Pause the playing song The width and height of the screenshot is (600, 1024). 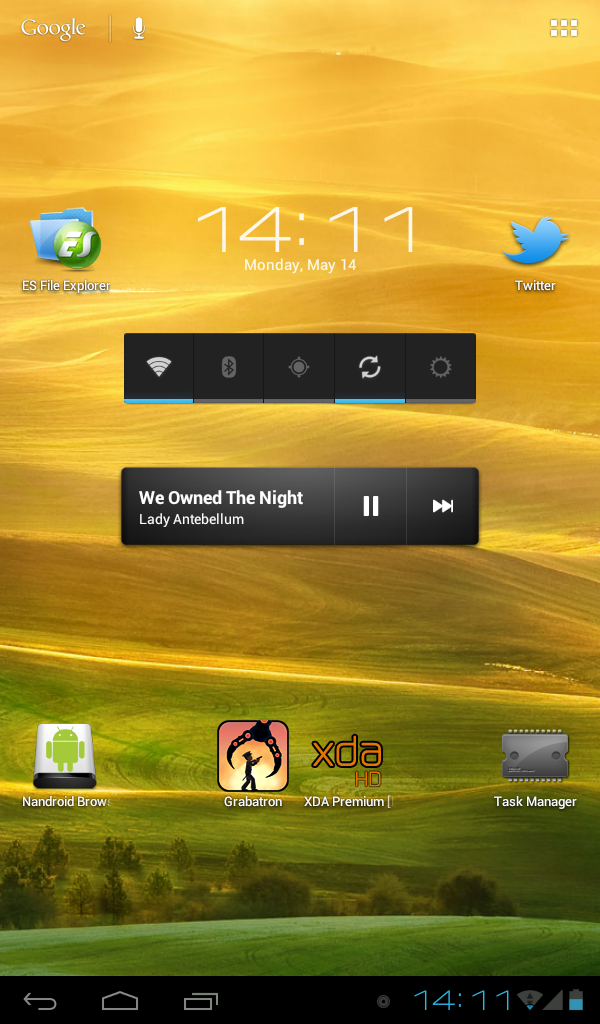(370, 506)
